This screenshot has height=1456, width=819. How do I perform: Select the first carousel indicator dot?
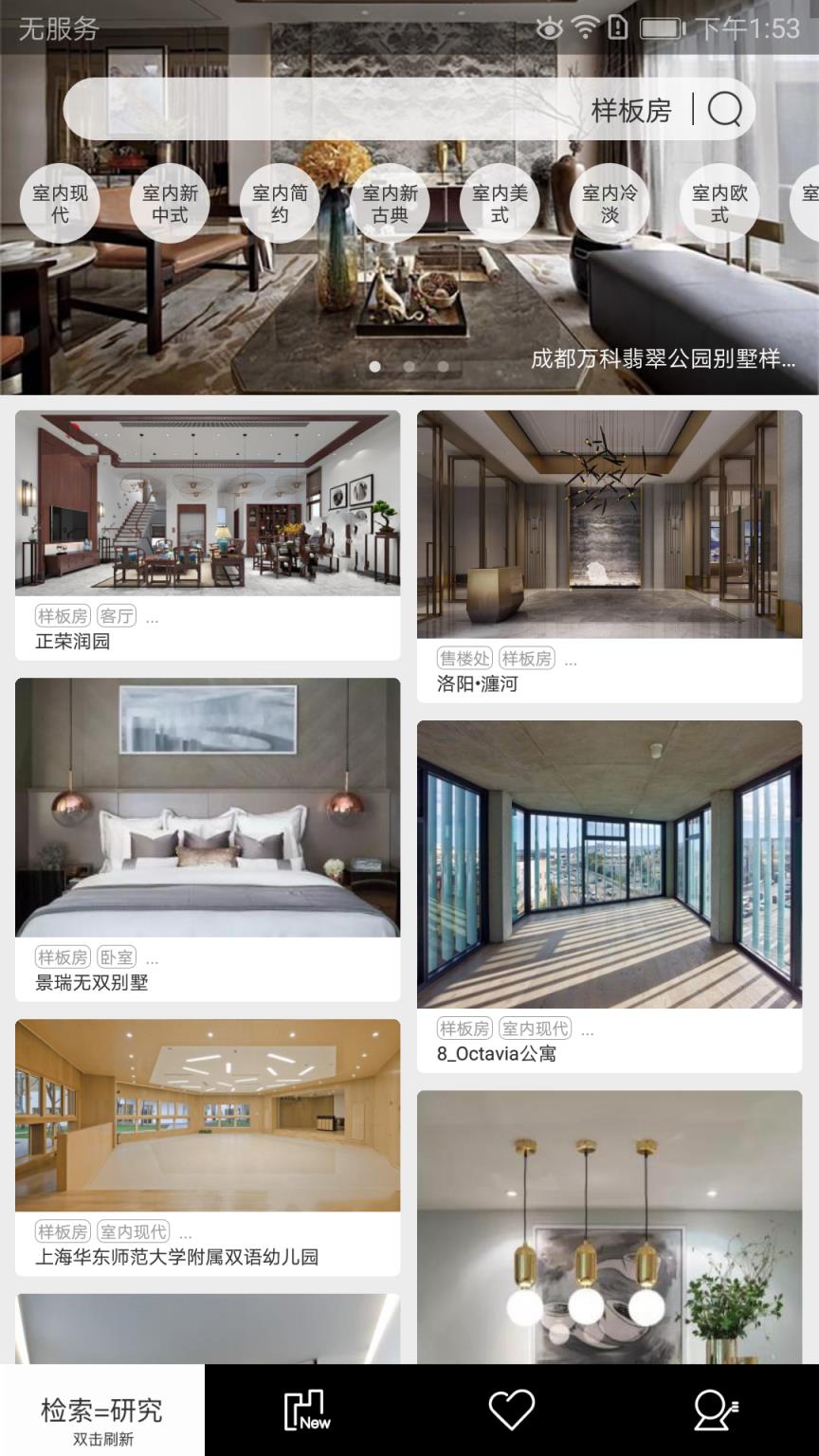click(375, 366)
